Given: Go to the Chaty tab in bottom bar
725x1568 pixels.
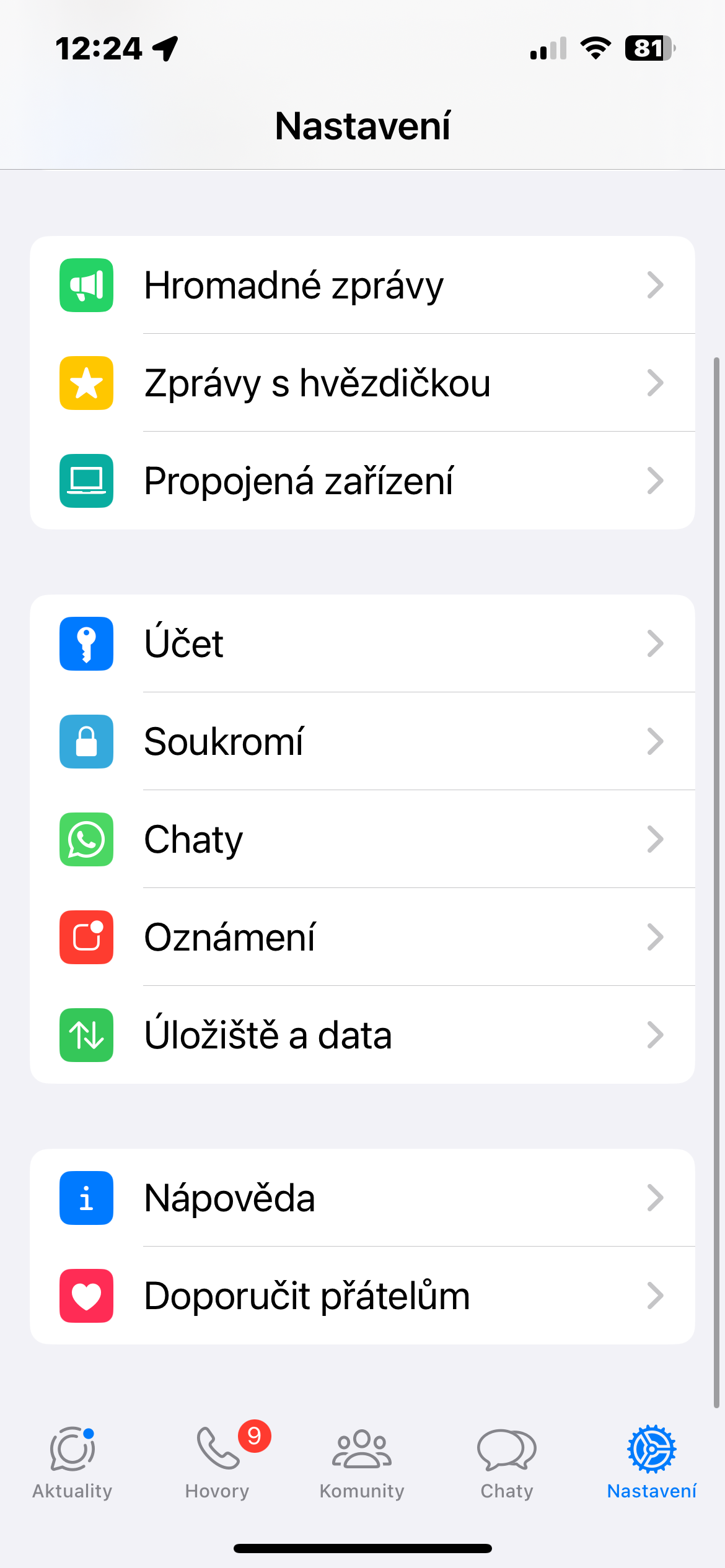Looking at the screenshot, I should coord(507,1461).
